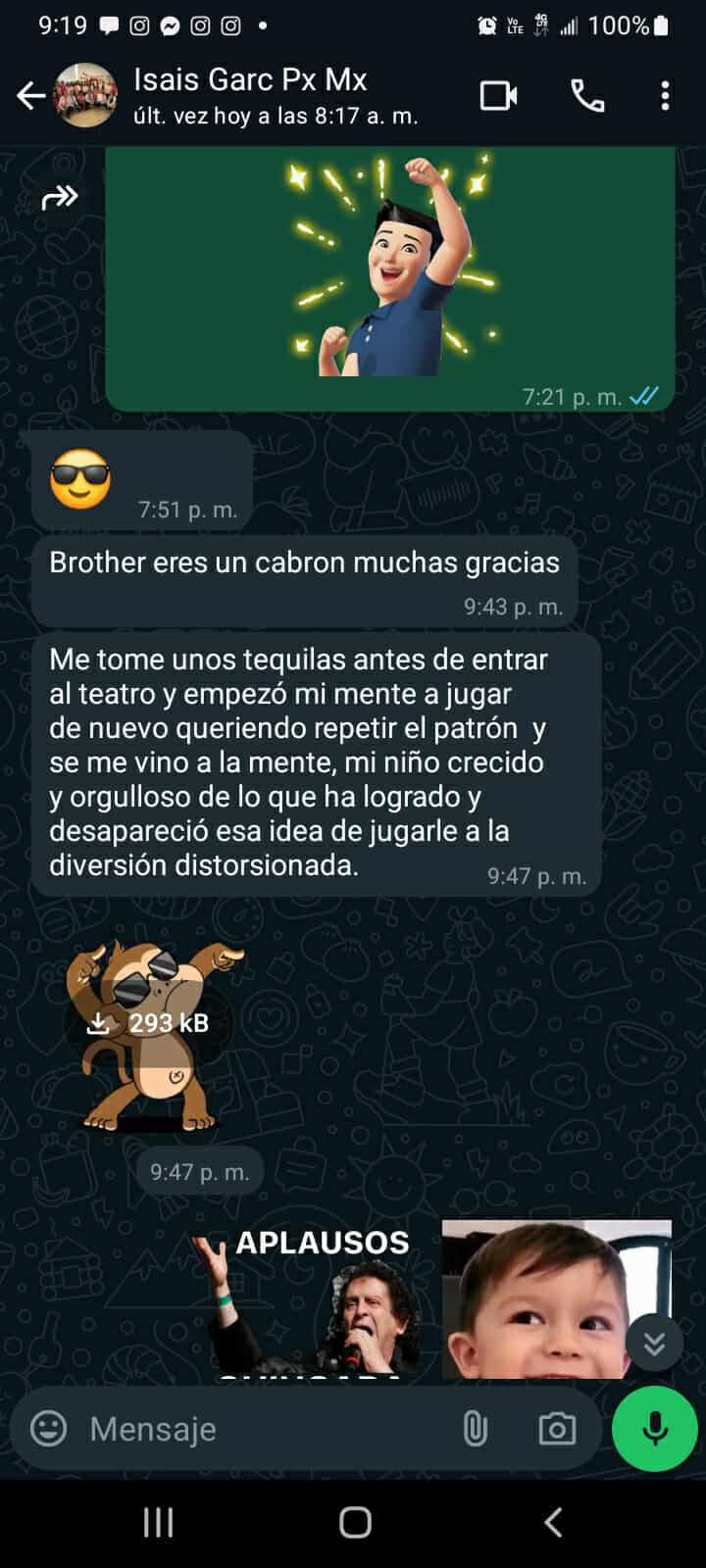
Task: Tap the Mensaje text field
Action: 265,1429
